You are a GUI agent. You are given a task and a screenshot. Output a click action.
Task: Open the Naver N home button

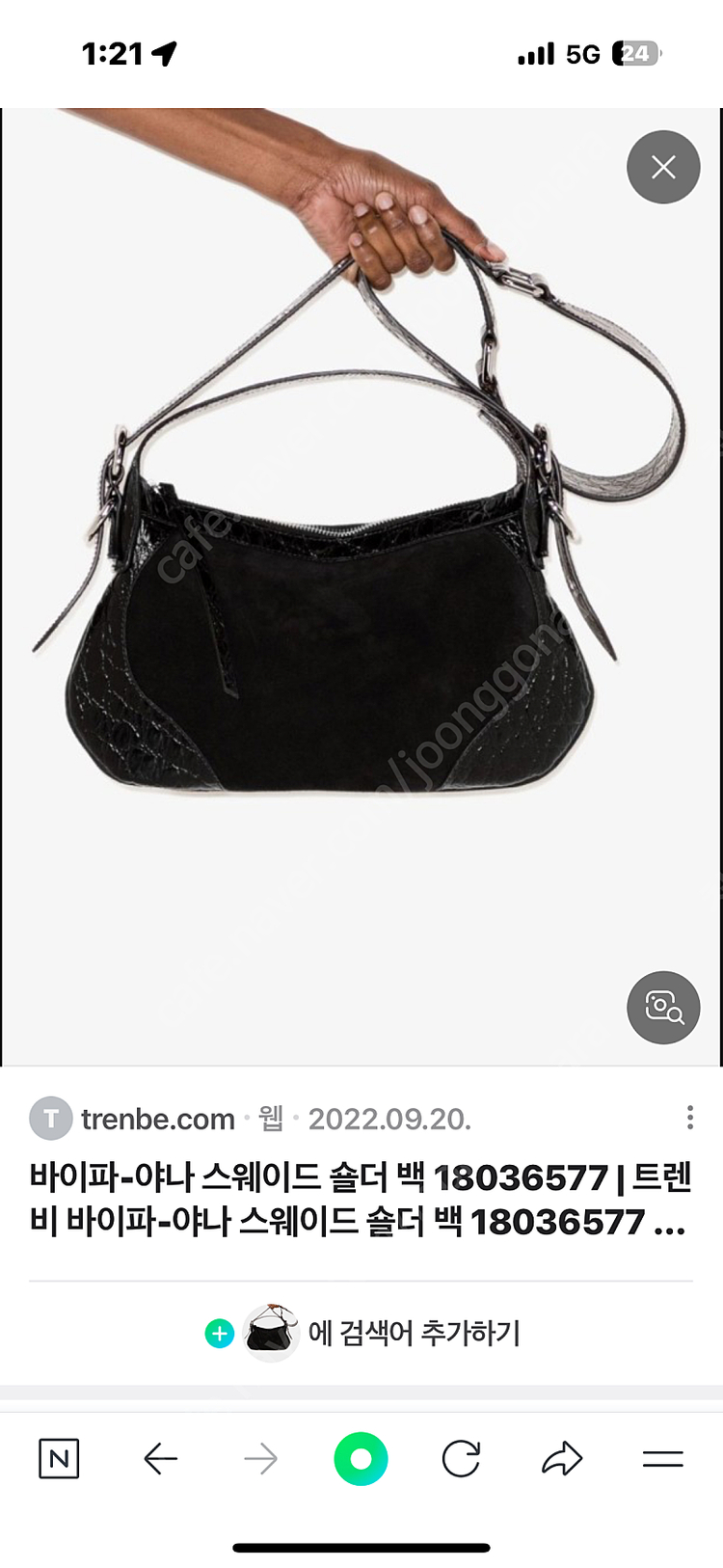(59, 1458)
